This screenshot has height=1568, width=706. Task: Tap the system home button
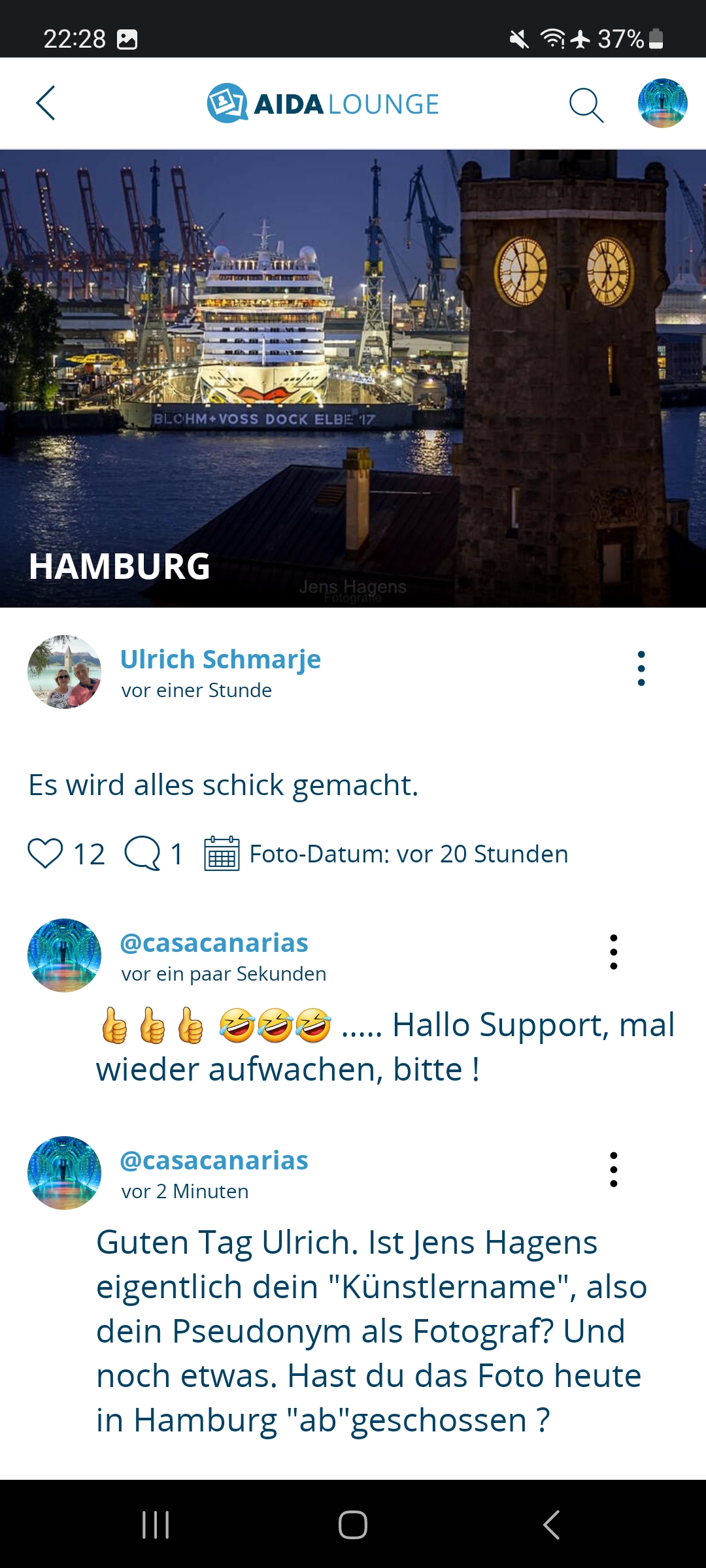pyautogui.click(x=353, y=1525)
